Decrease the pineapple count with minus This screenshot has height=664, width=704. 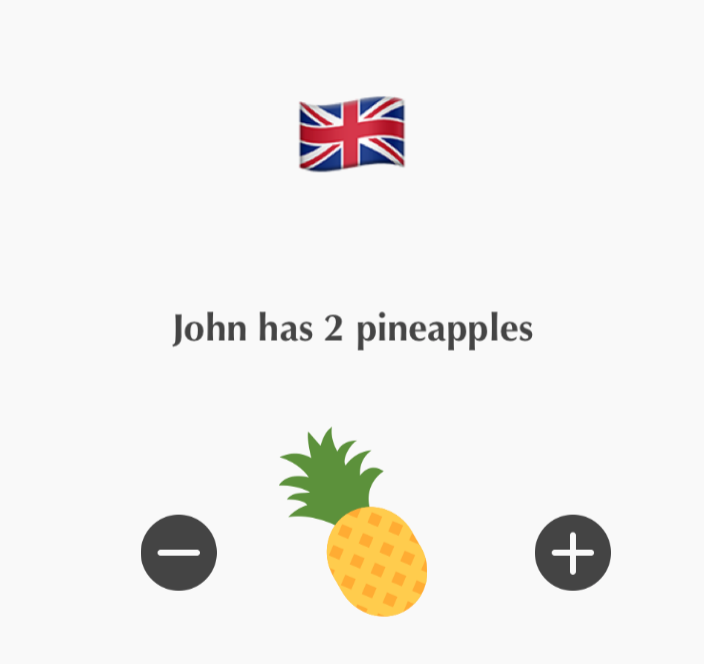[179, 552]
